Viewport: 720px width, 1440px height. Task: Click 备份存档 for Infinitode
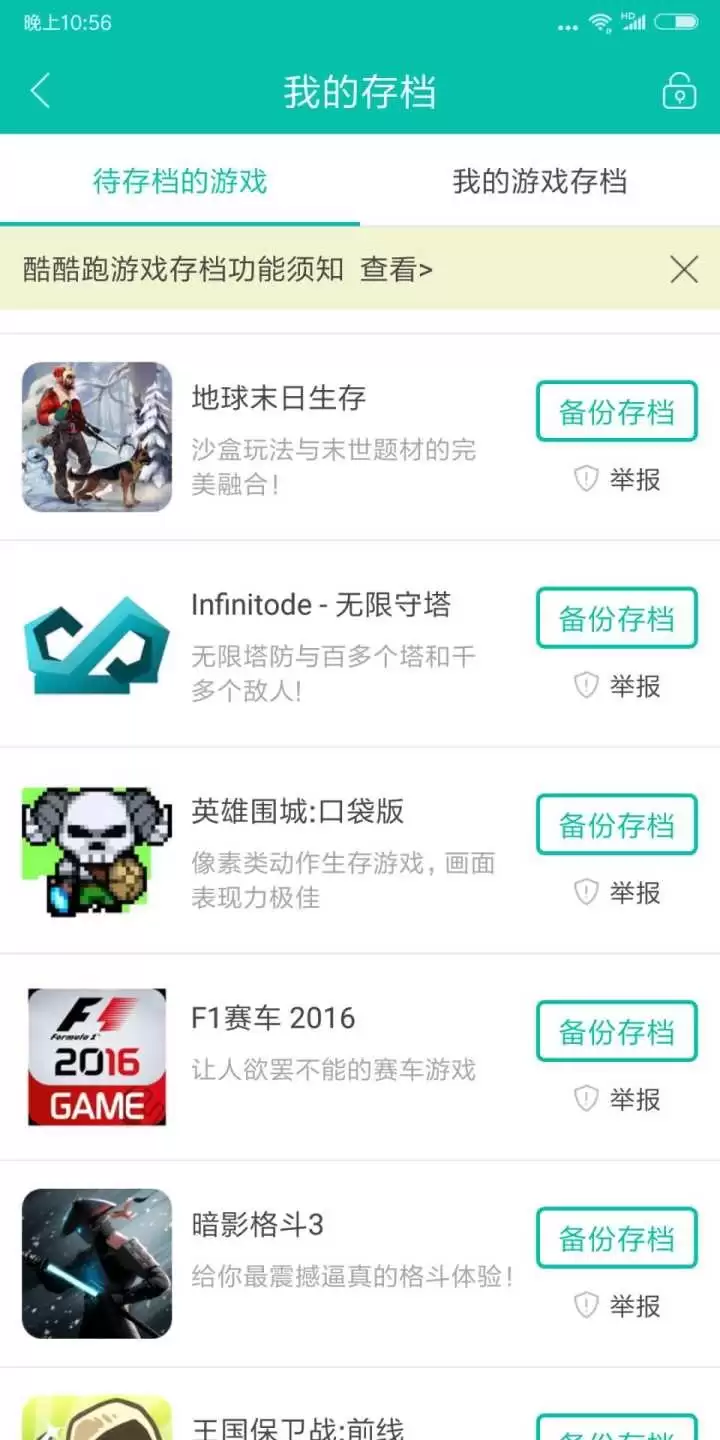click(616, 618)
